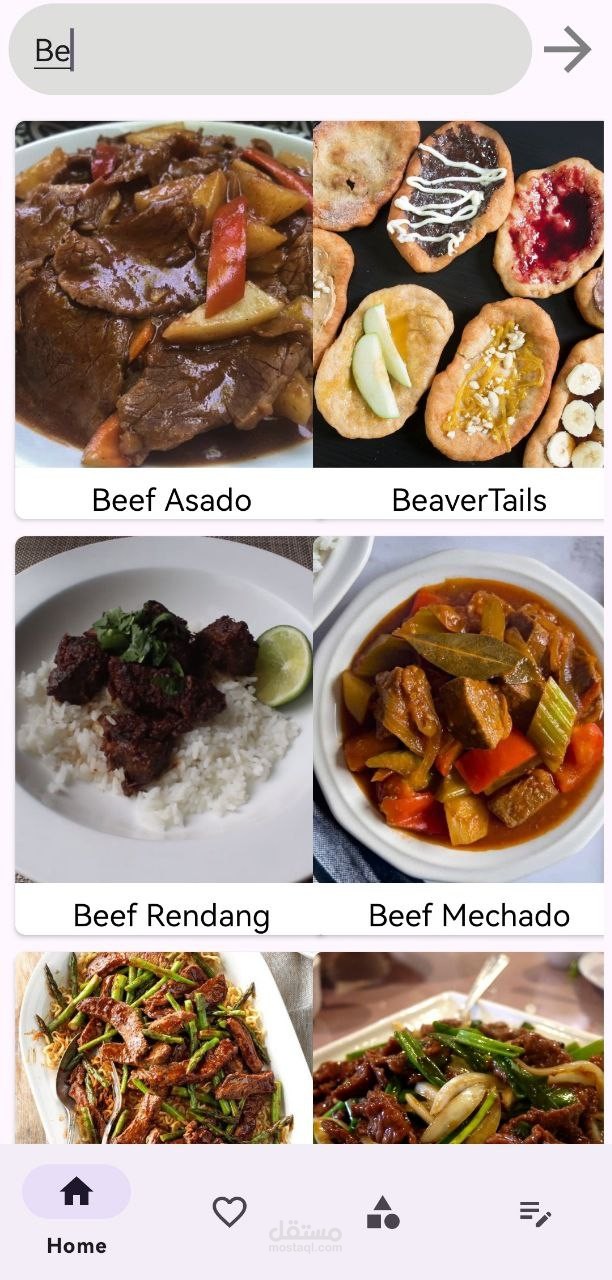Switch to the favorites heart tab
This screenshot has height=1280, width=612.
coord(229,1212)
